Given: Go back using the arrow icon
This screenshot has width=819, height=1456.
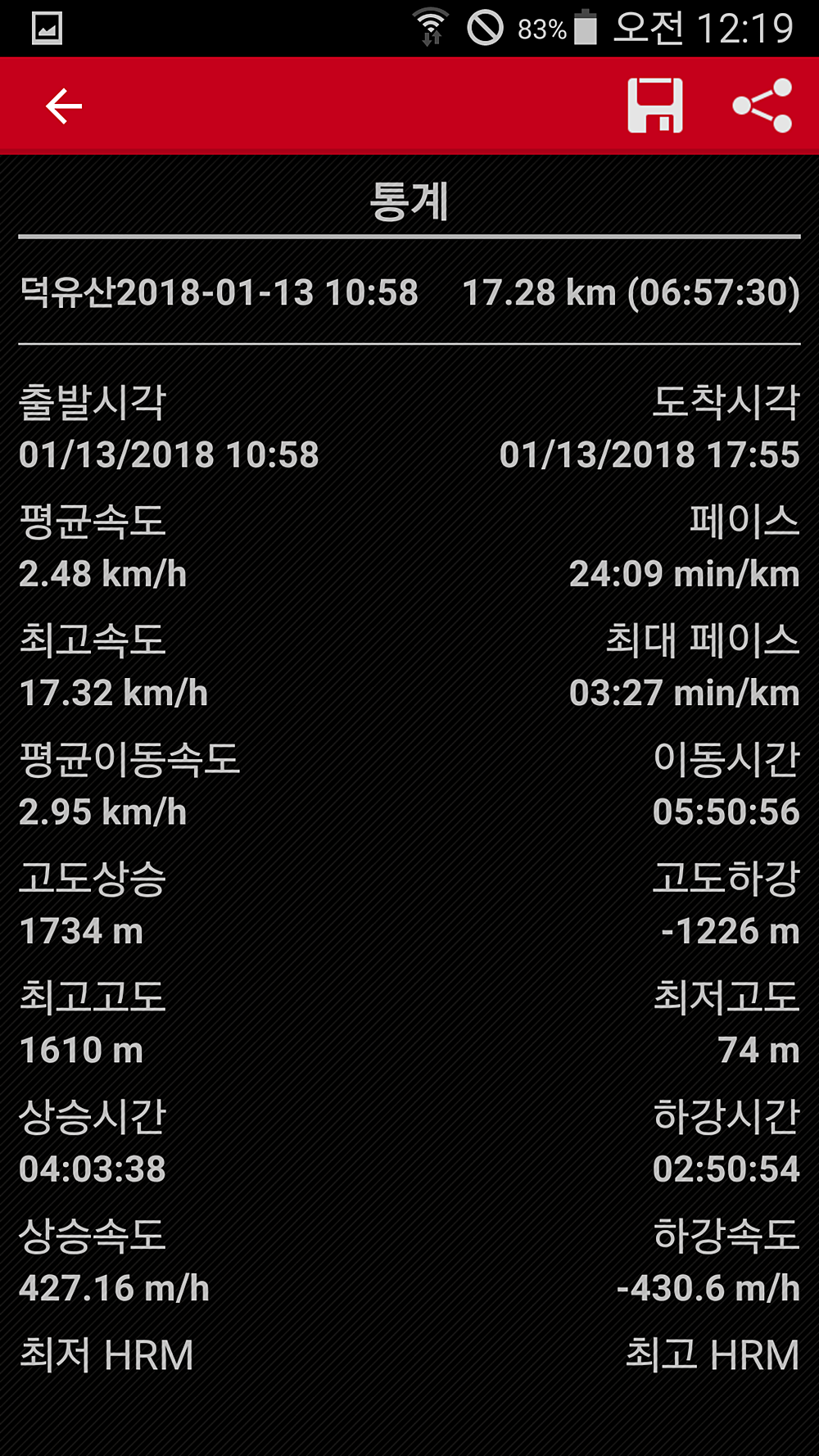Looking at the screenshot, I should point(64,106).
